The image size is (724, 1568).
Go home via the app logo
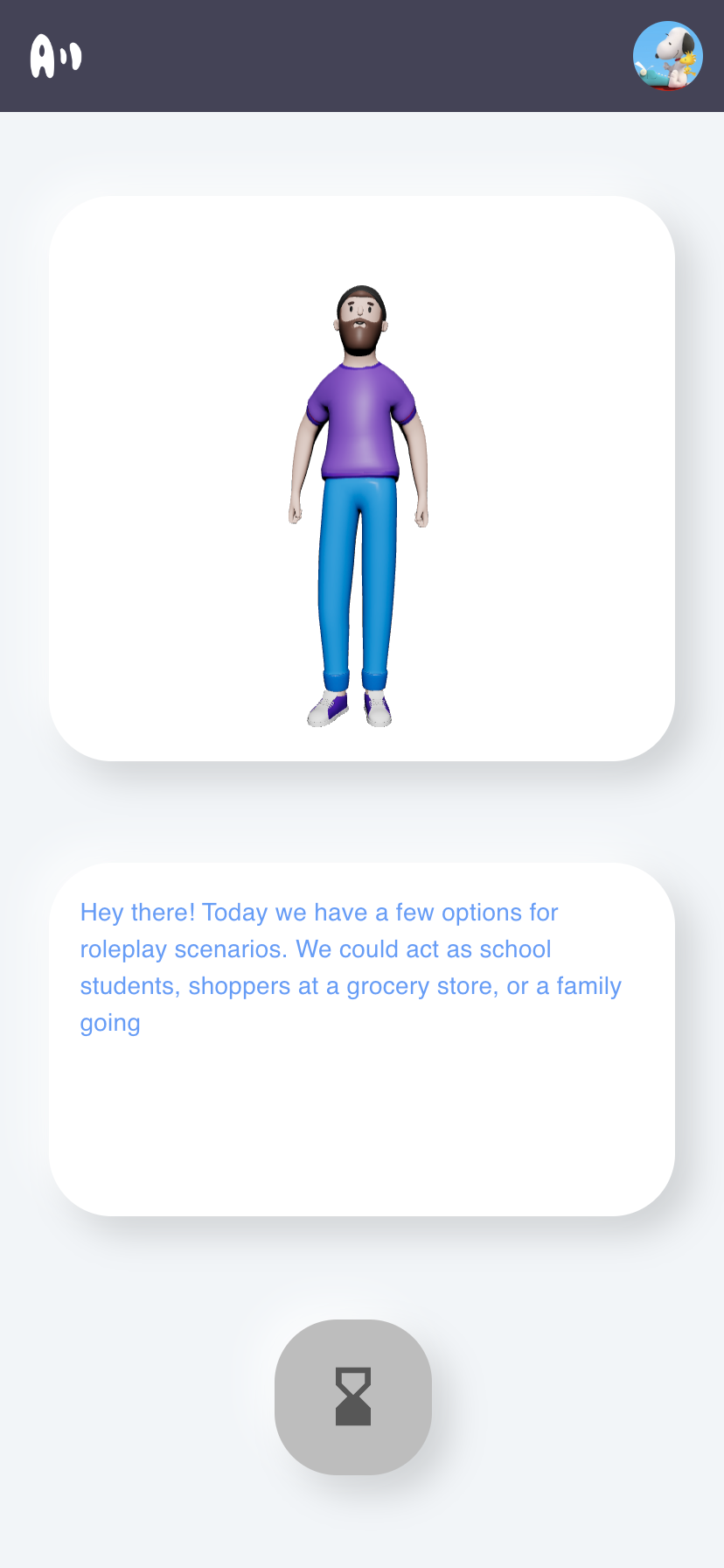click(56, 57)
